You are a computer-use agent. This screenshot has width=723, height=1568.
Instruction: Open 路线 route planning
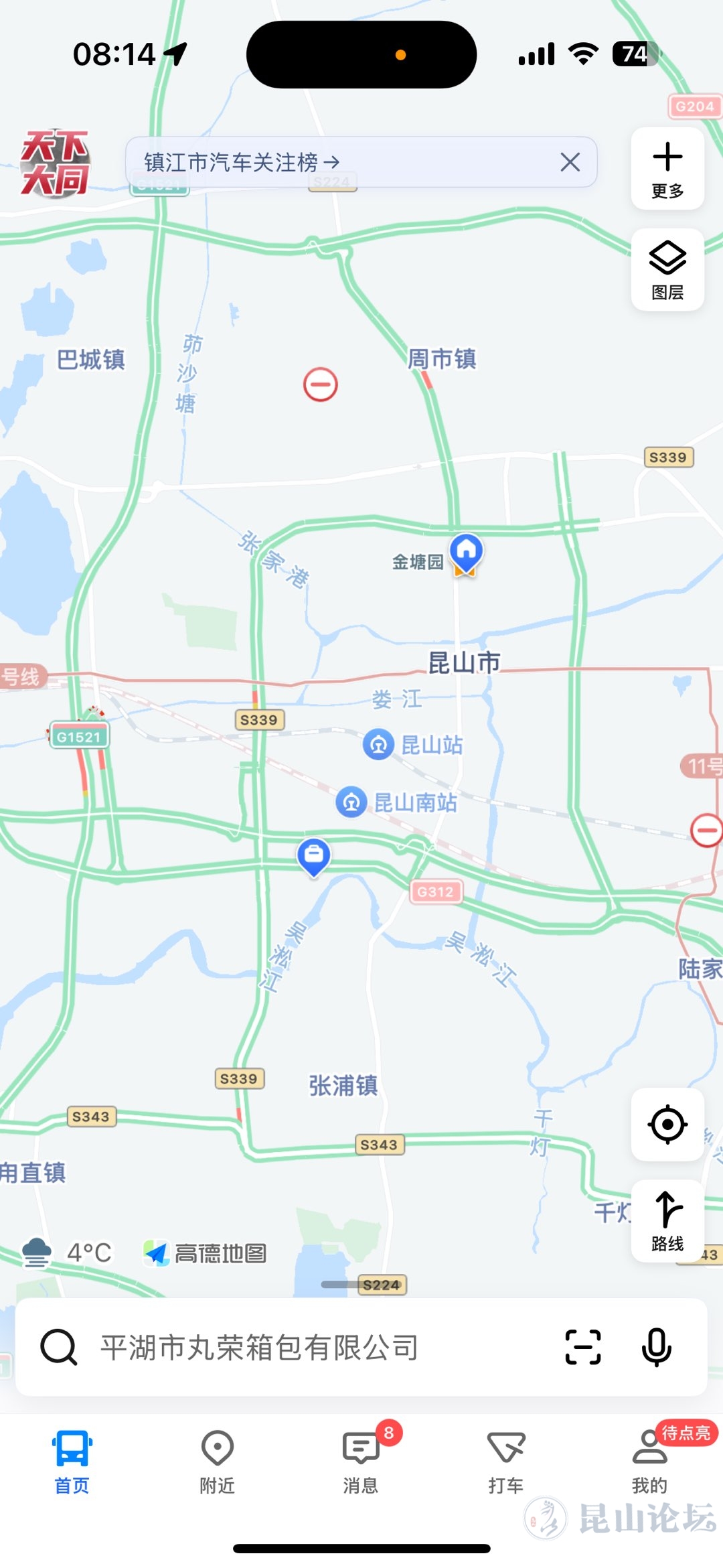click(x=667, y=1221)
